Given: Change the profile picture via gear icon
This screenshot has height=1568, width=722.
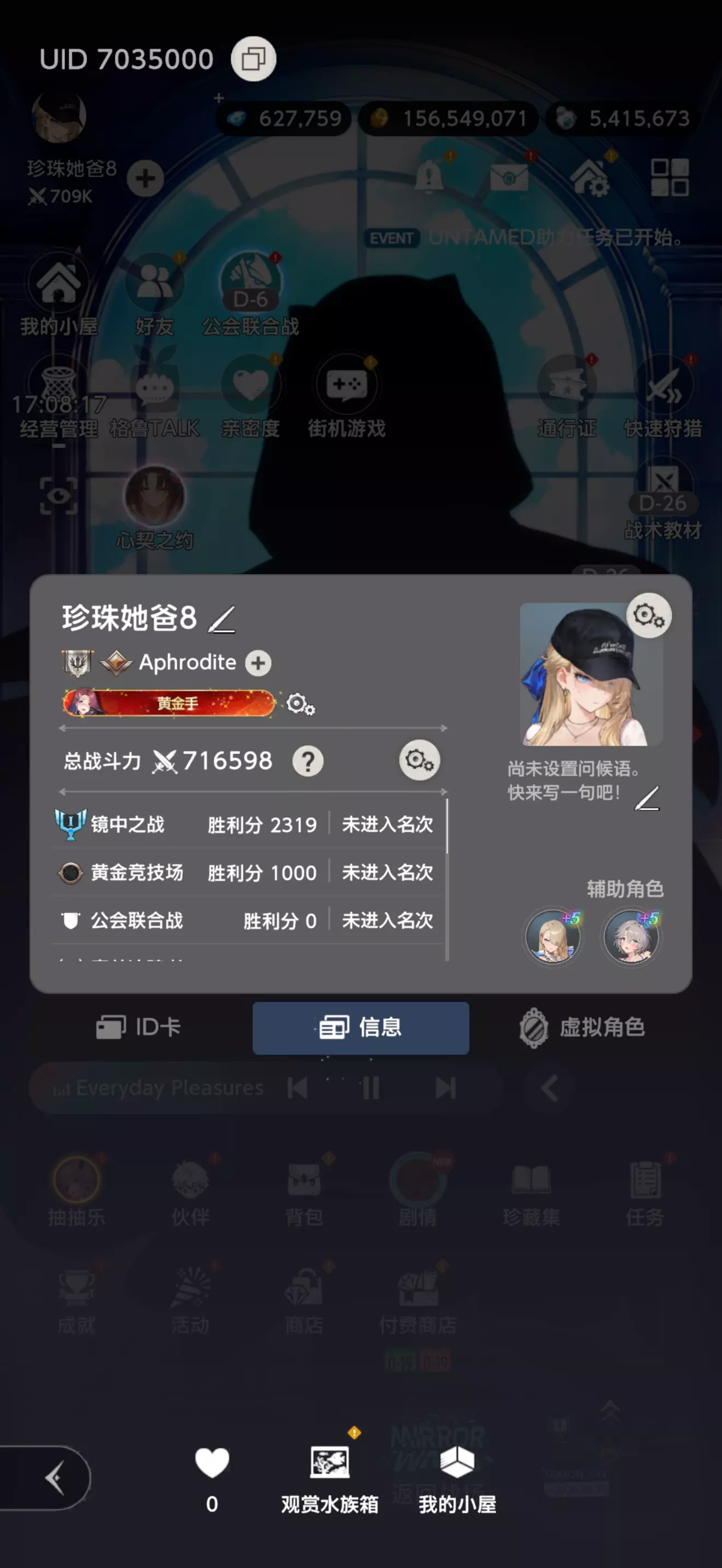Looking at the screenshot, I should point(649,616).
